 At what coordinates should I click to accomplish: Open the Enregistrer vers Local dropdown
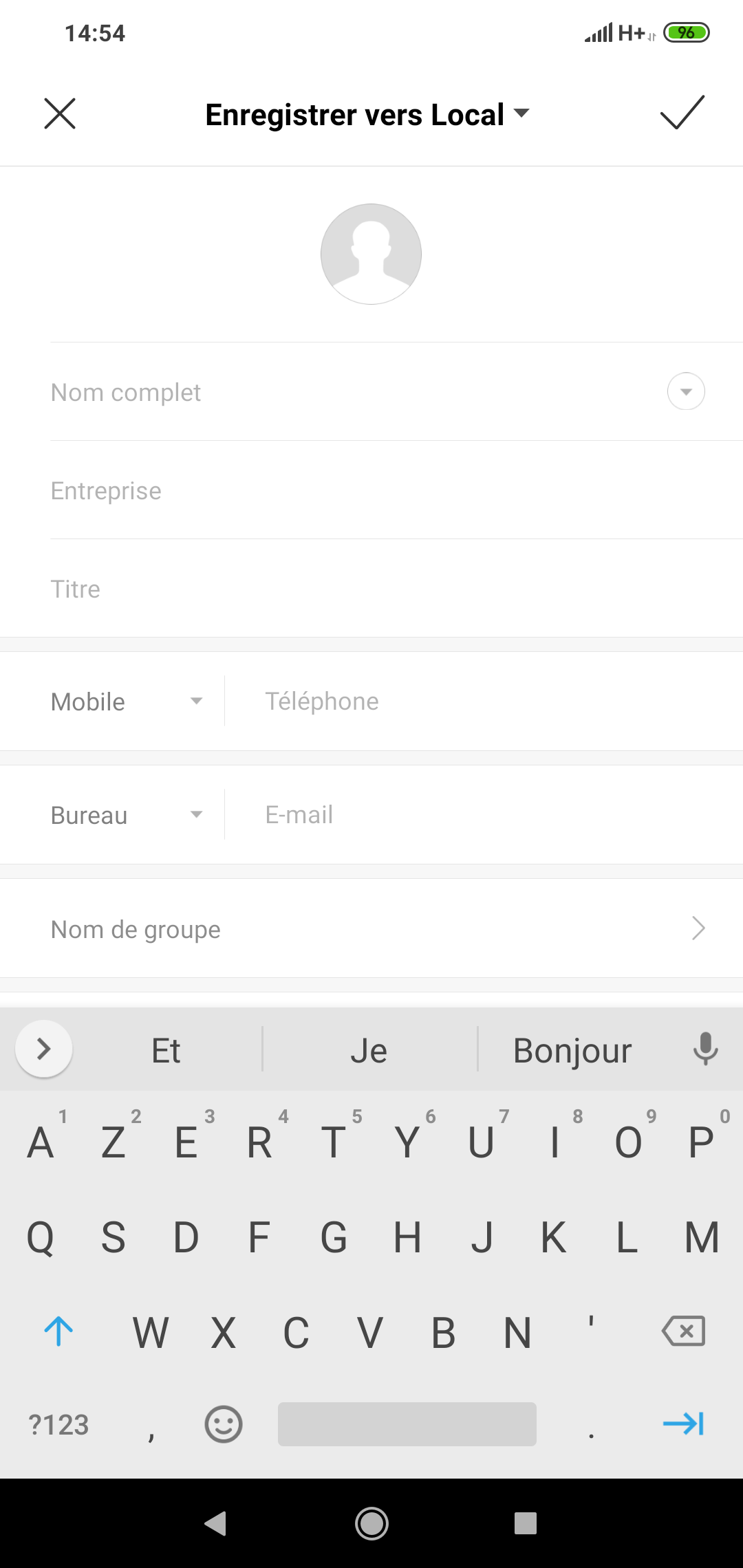[x=367, y=115]
